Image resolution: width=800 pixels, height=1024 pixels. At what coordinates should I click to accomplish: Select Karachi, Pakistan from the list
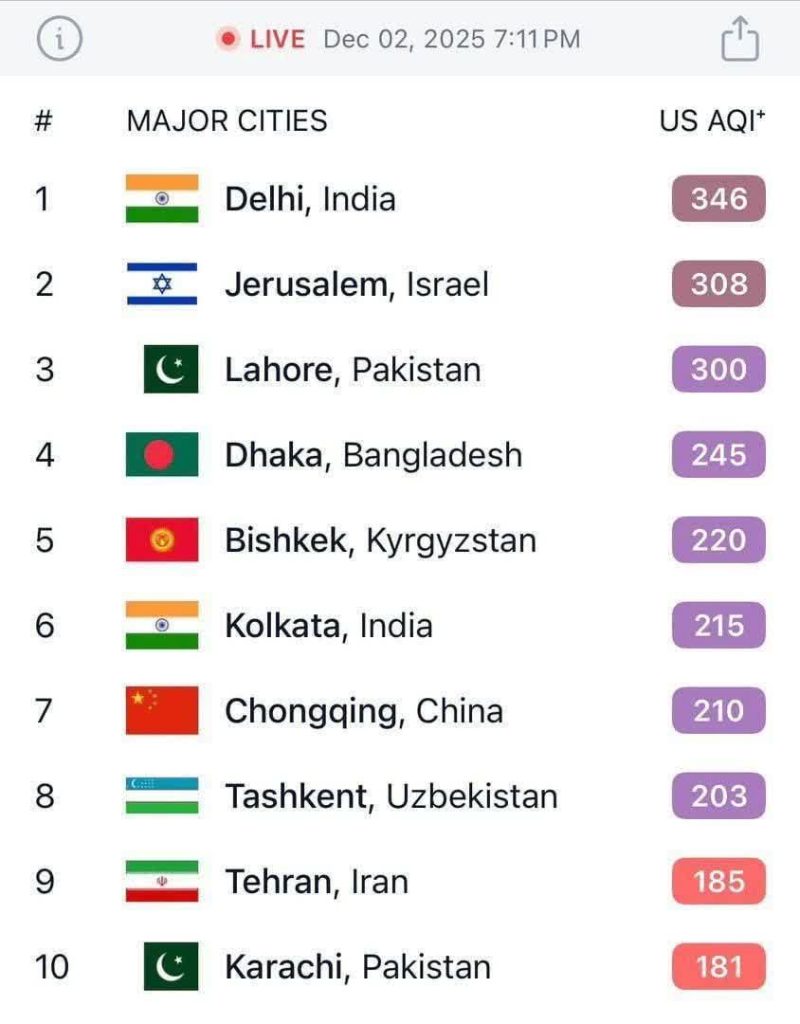point(357,967)
